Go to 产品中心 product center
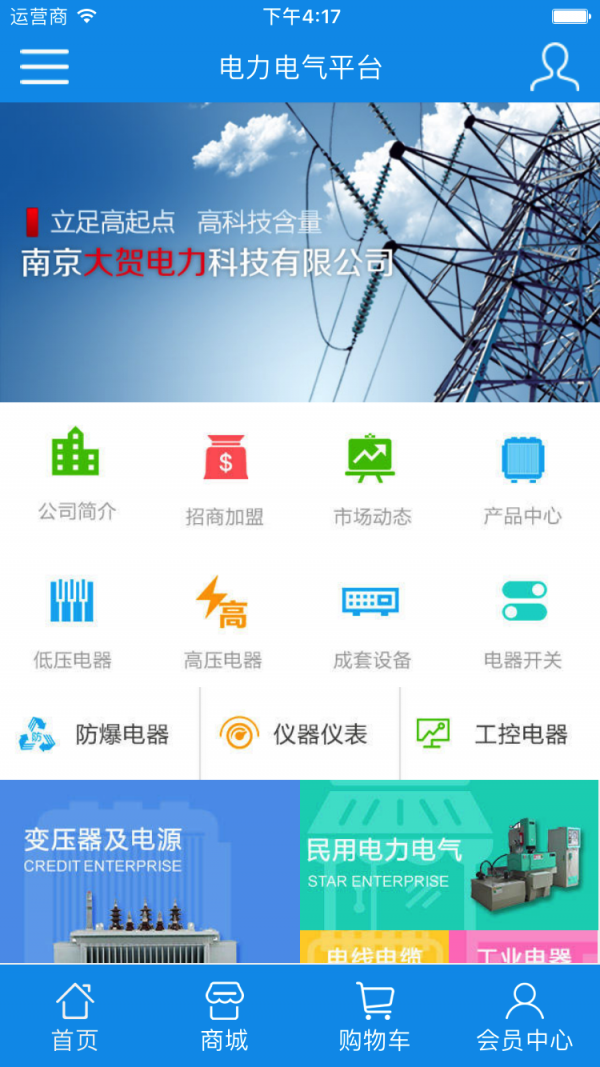Viewport: 600px width, 1067px height. click(x=522, y=478)
